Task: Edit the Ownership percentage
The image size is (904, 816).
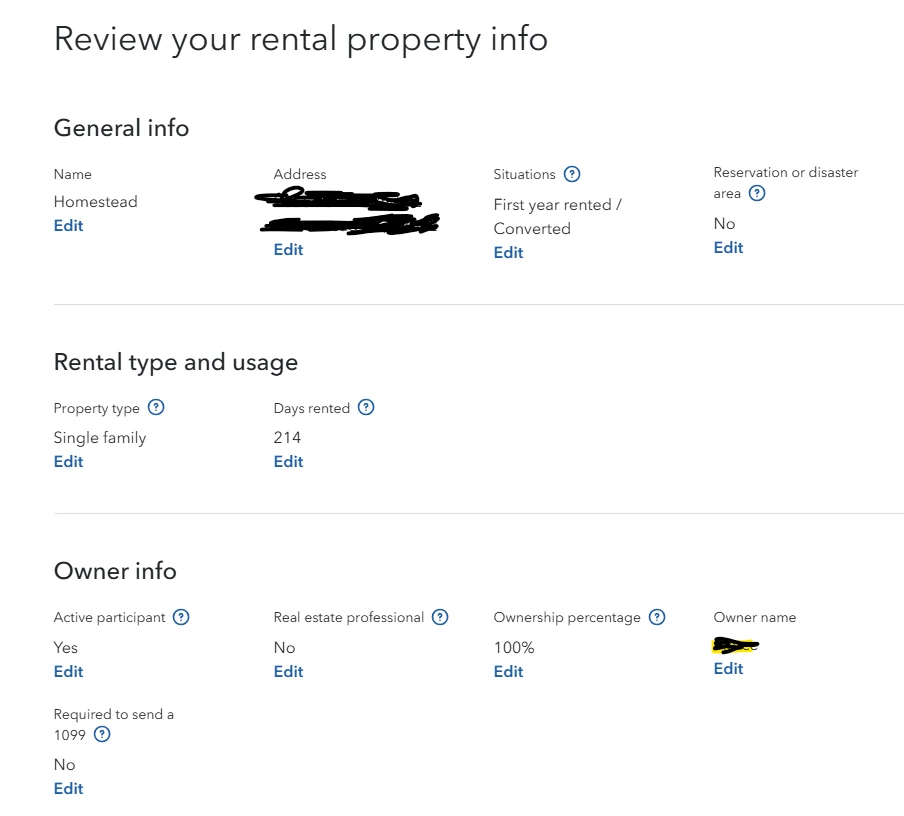Action: pos(508,671)
